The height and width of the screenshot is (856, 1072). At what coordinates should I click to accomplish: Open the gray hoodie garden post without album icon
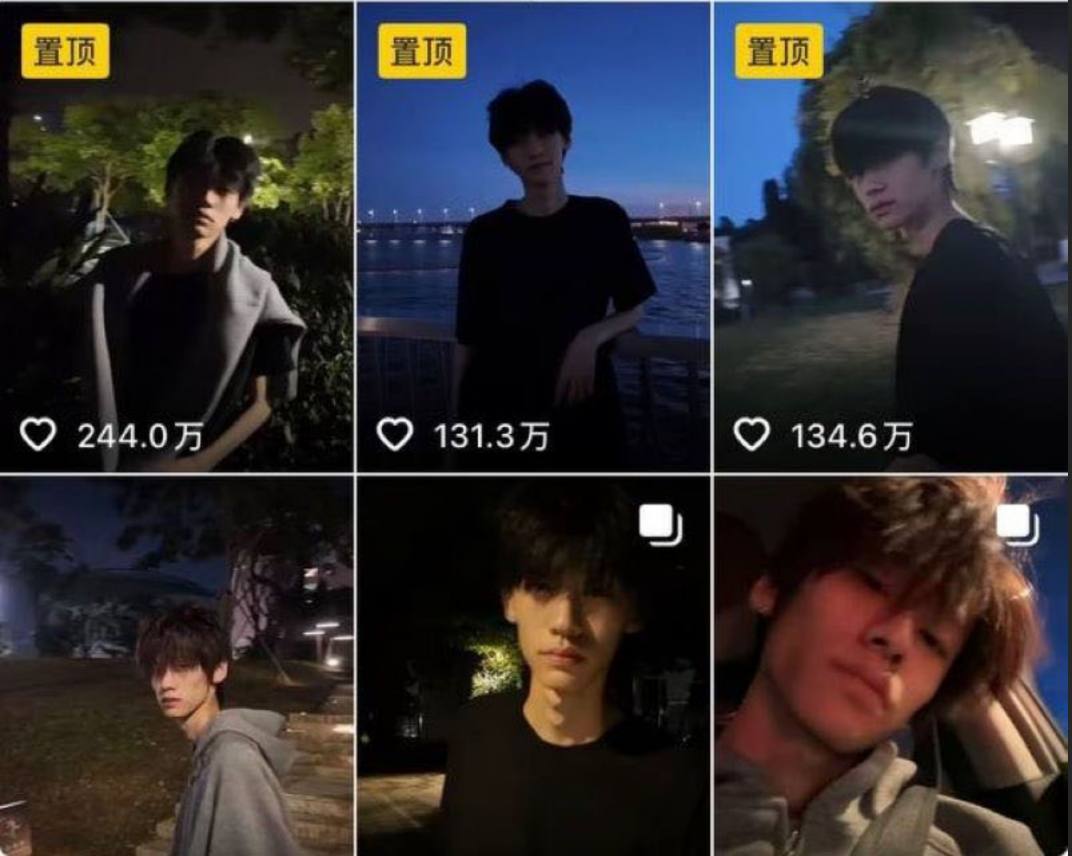pyautogui.click(x=176, y=666)
